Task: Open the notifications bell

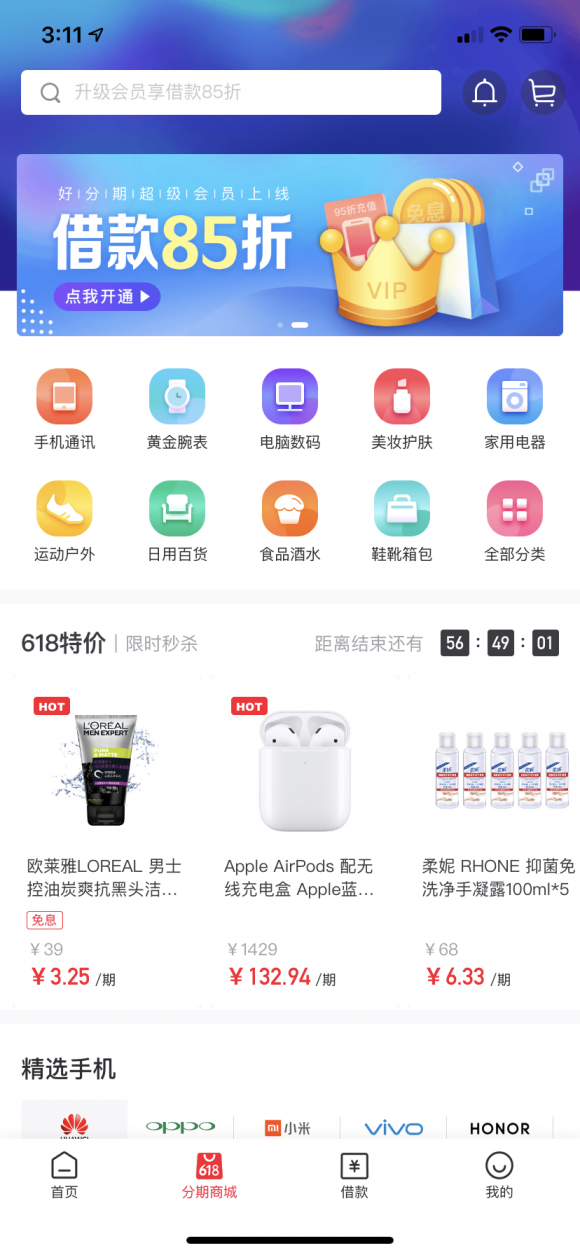Action: tap(485, 93)
